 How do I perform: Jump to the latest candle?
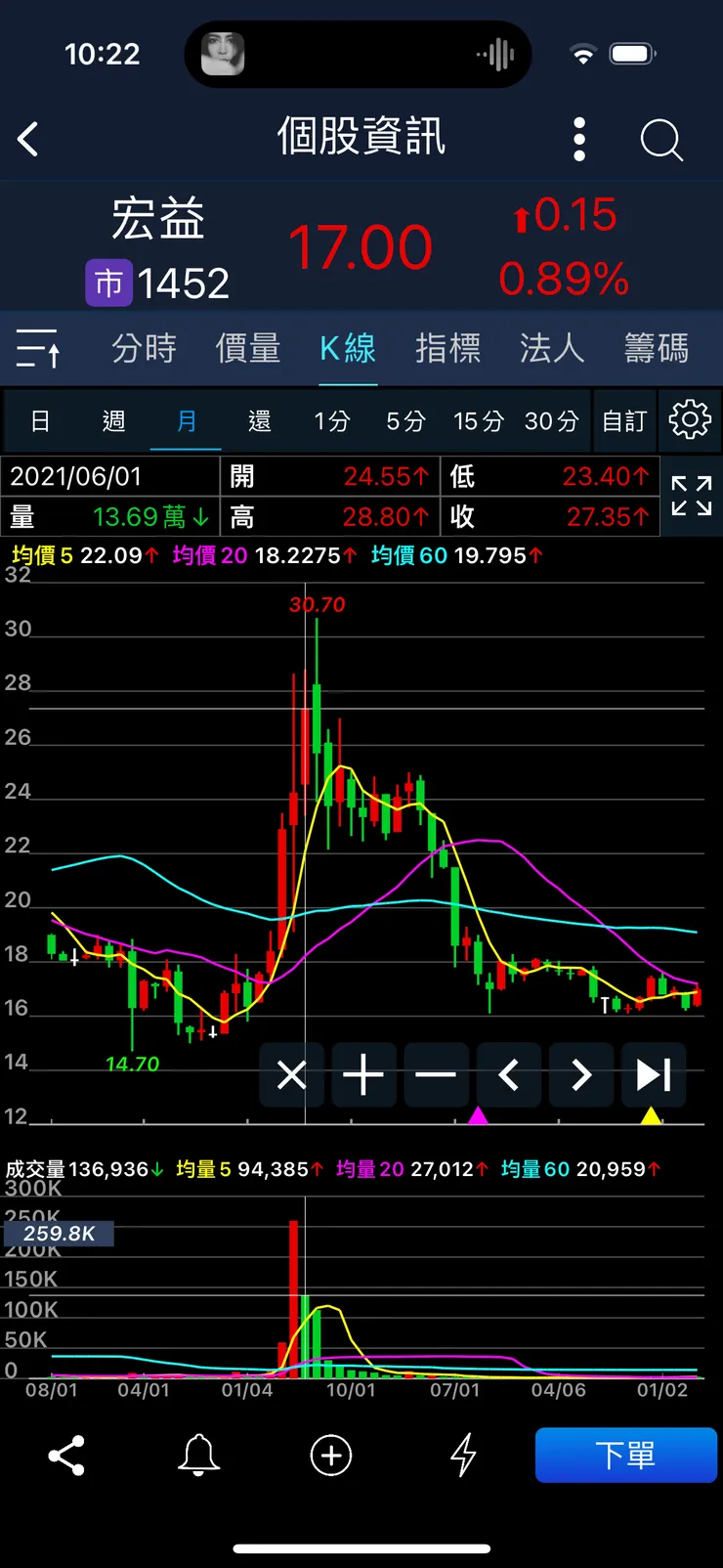pyautogui.click(x=654, y=1075)
